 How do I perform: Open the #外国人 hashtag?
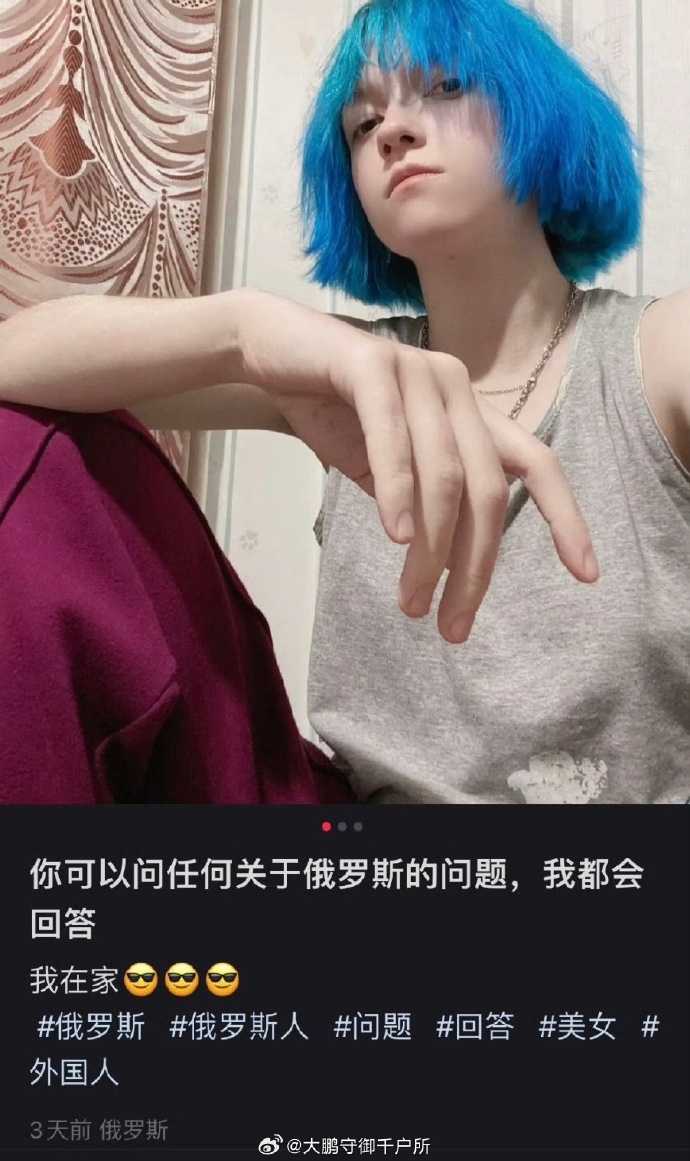coord(74,1073)
